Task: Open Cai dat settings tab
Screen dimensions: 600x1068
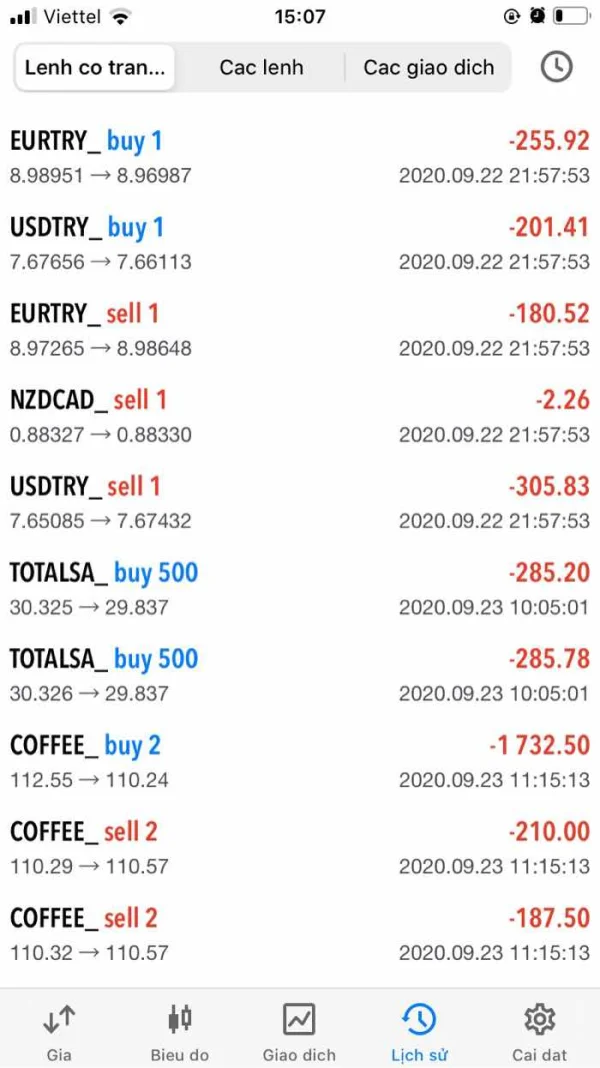Action: pyautogui.click(x=539, y=1032)
